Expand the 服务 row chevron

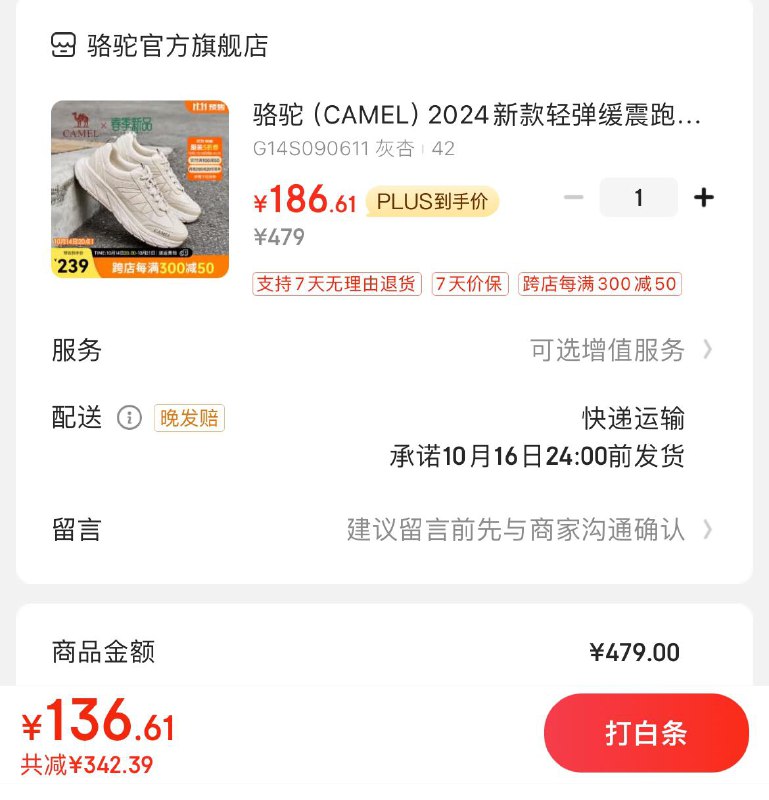(708, 351)
